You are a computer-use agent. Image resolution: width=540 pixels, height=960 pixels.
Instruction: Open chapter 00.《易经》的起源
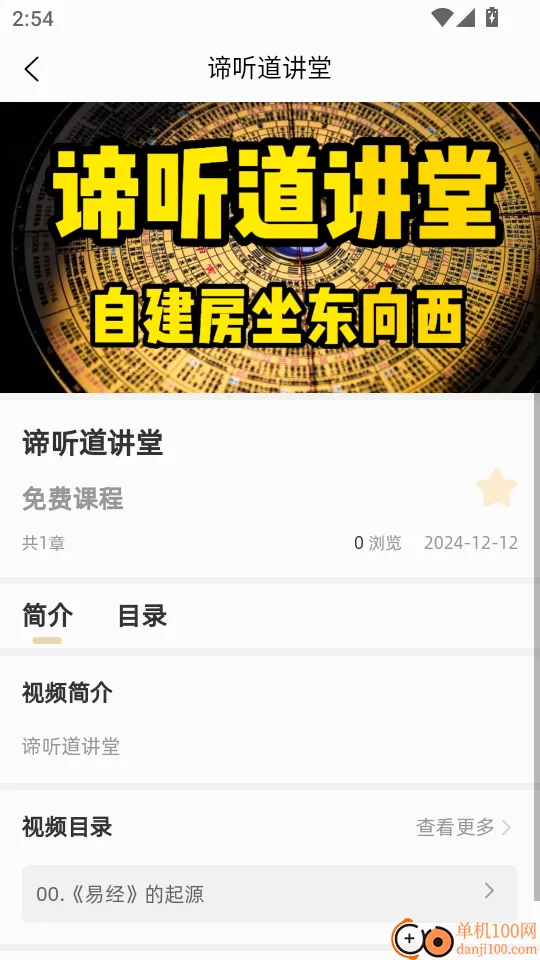[270, 894]
